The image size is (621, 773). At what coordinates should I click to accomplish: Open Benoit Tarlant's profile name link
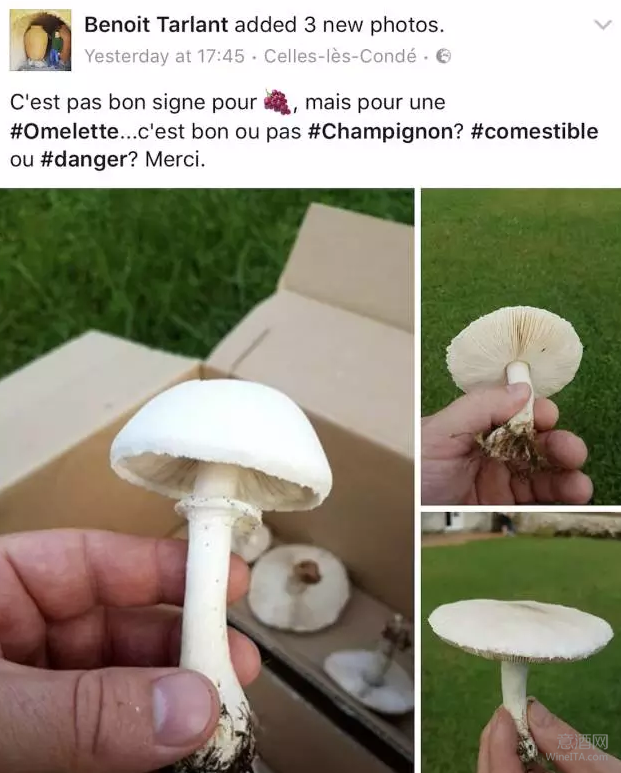[x=156, y=25]
